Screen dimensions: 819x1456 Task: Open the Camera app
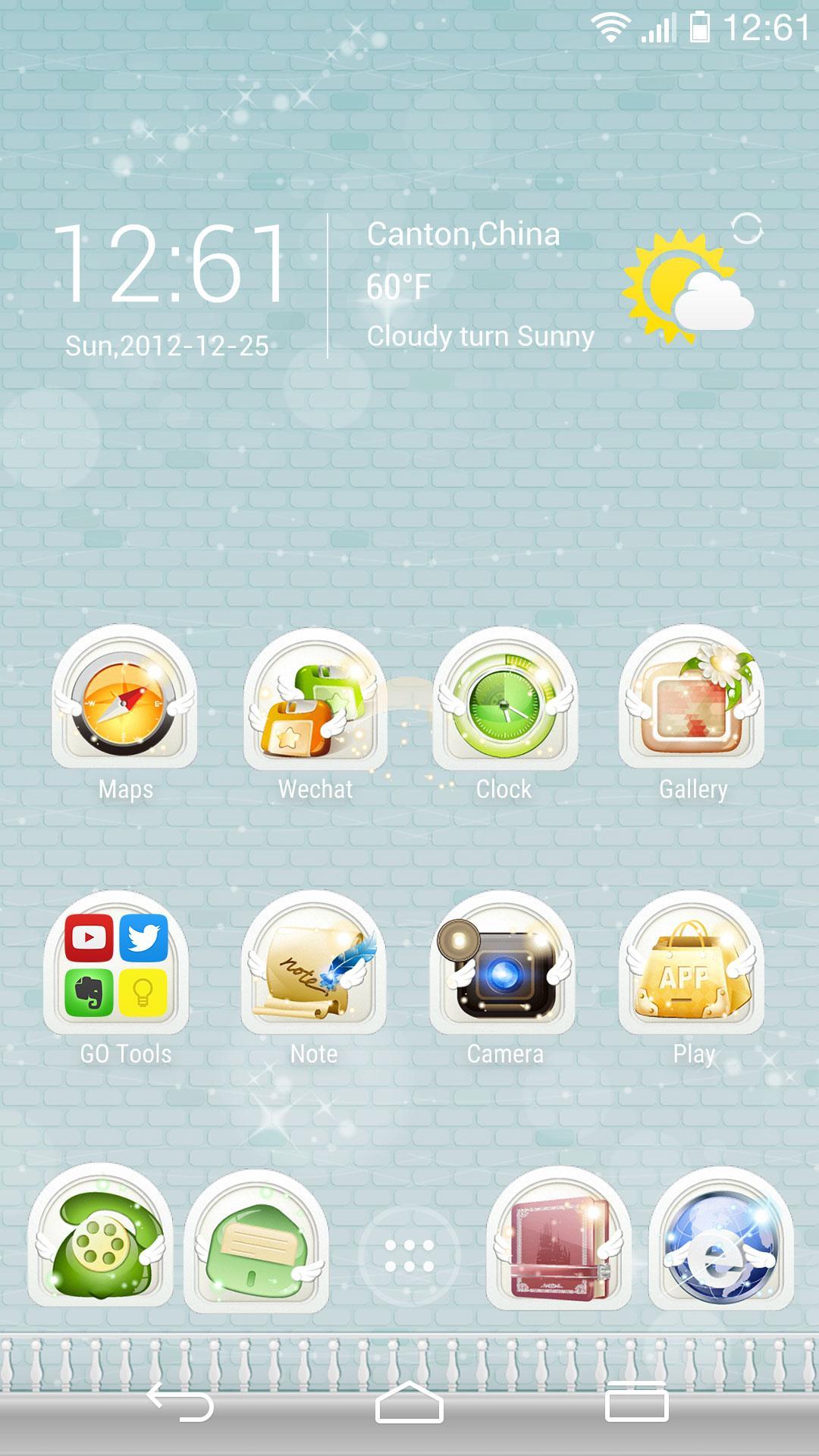[x=503, y=965]
